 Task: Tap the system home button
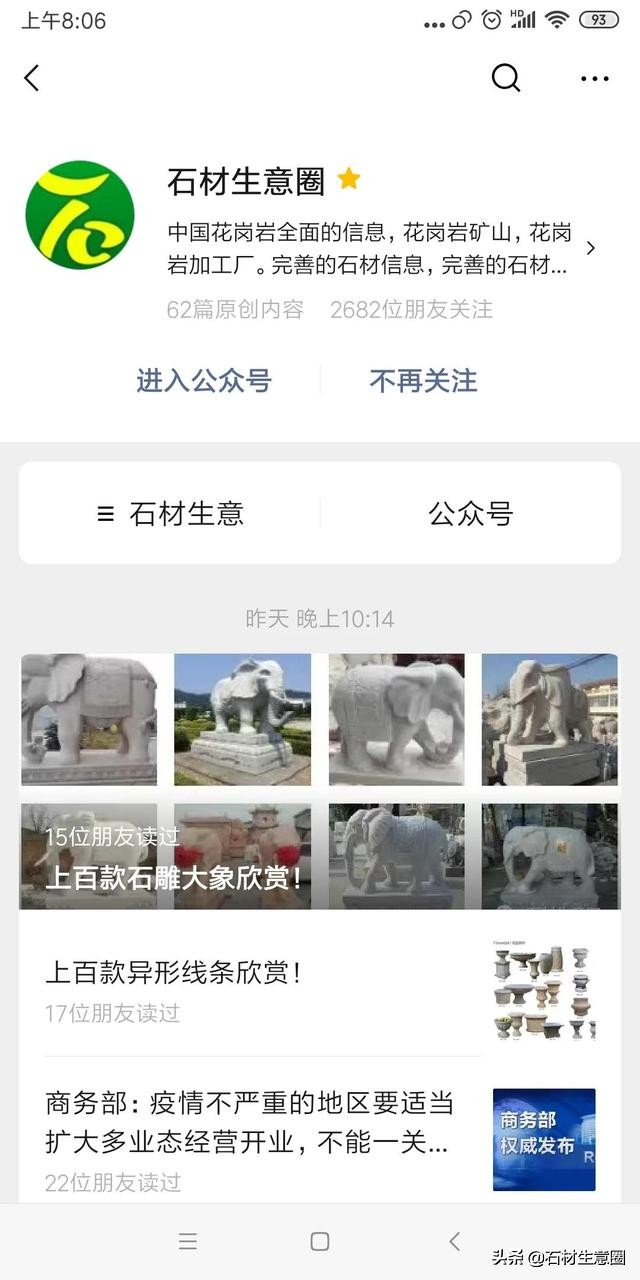click(x=320, y=1241)
